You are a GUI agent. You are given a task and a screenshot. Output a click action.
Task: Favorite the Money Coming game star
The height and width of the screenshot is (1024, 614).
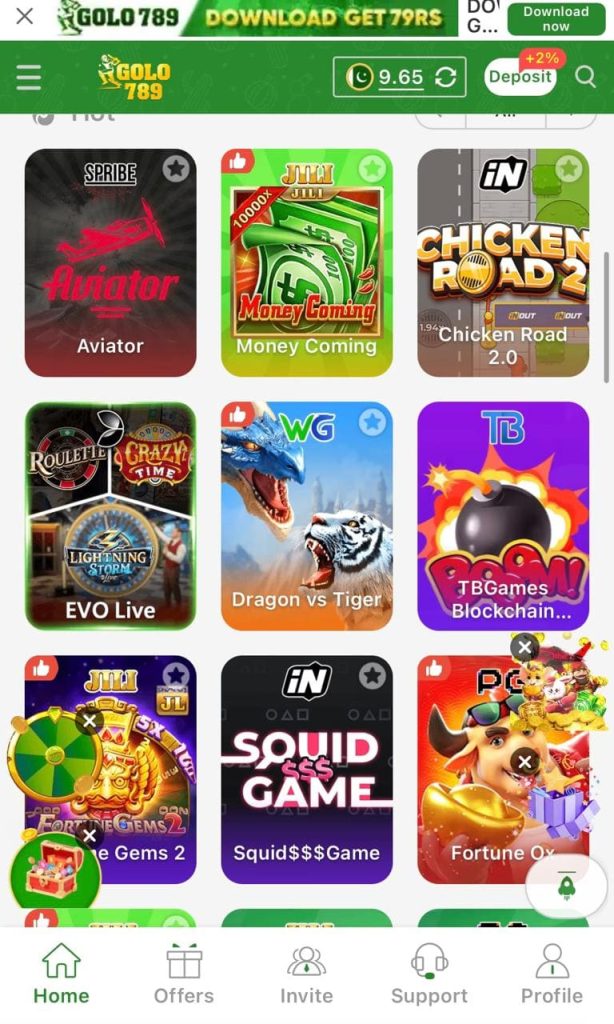coord(372,169)
